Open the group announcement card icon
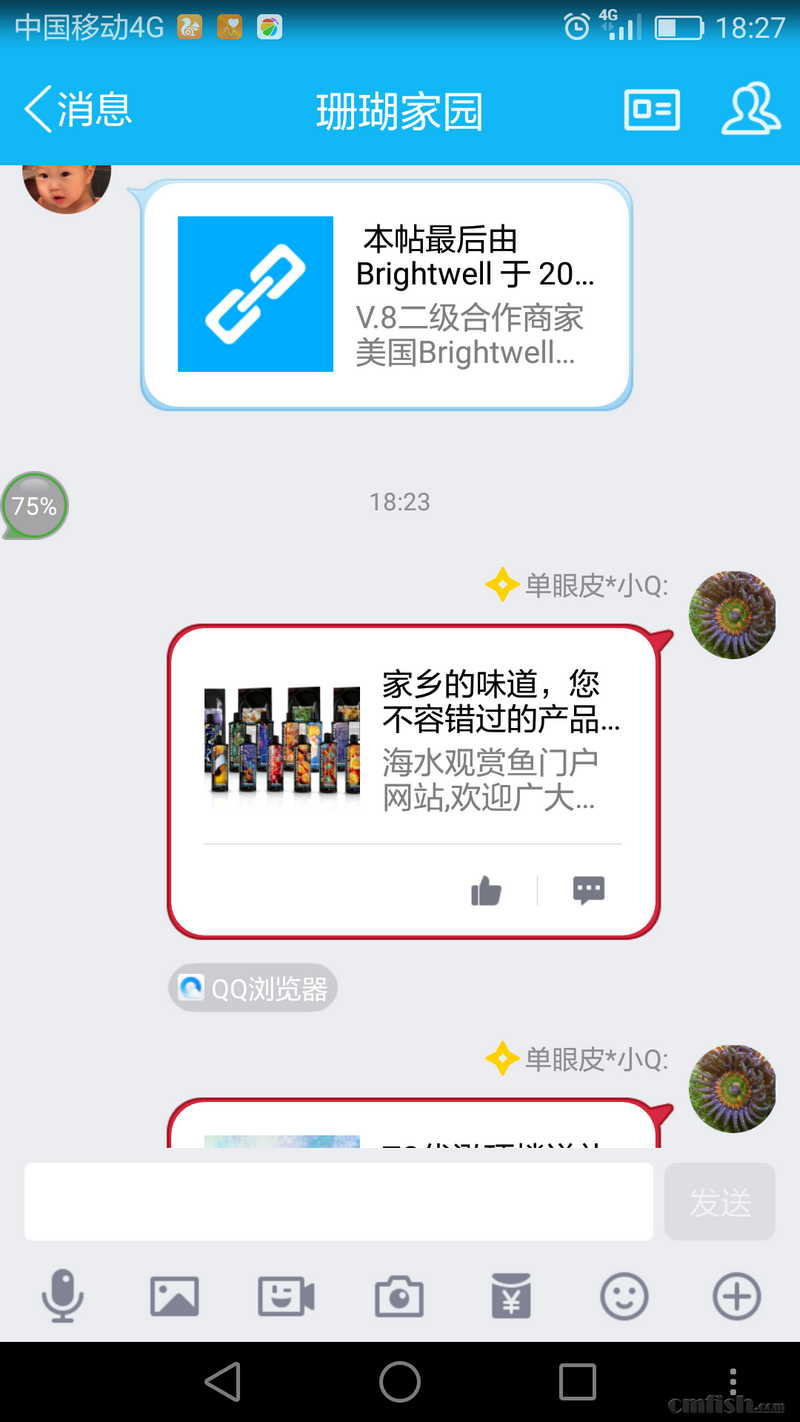Viewport: 800px width, 1422px height. tap(652, 110)
